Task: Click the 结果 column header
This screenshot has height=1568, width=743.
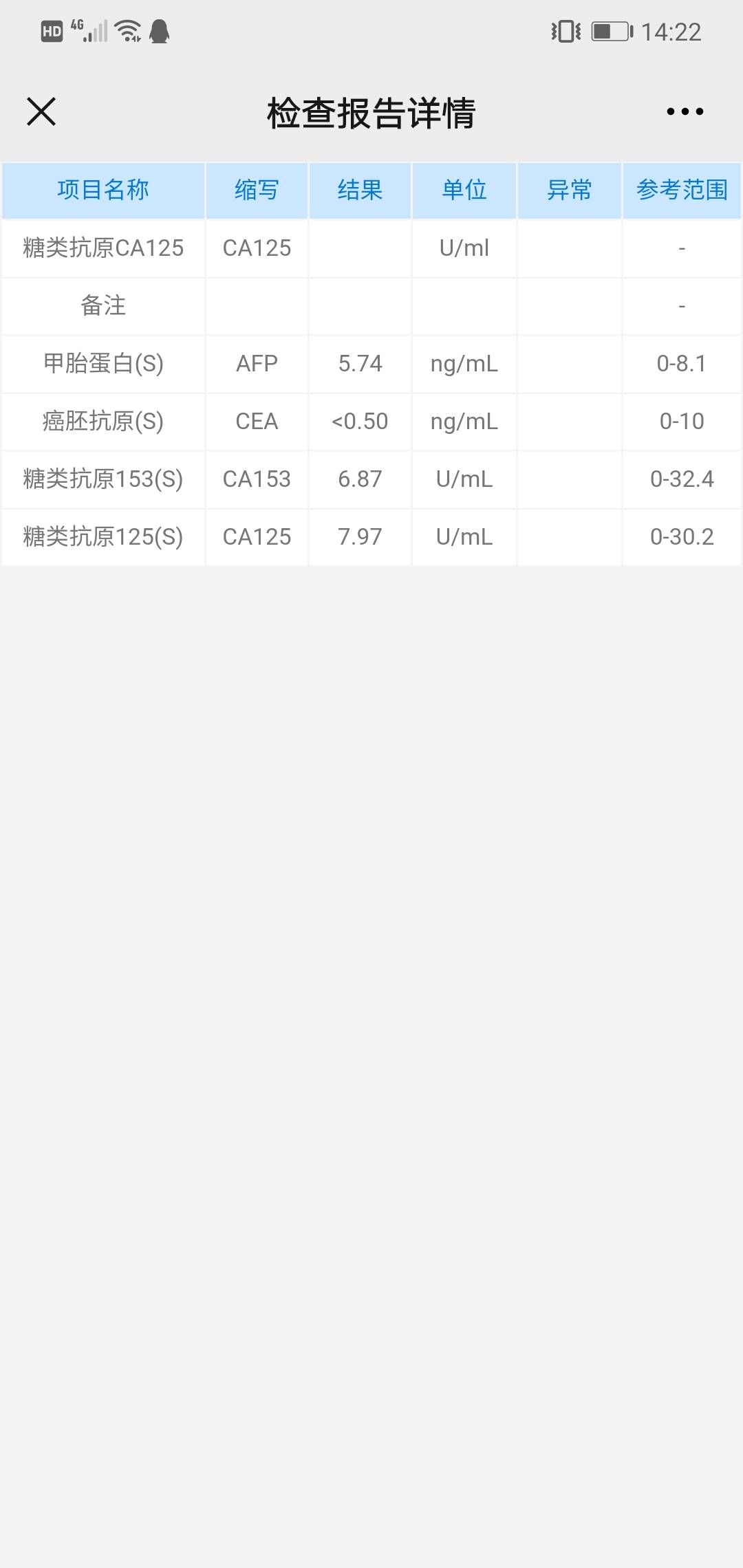Action: click(x=359, y=190)
